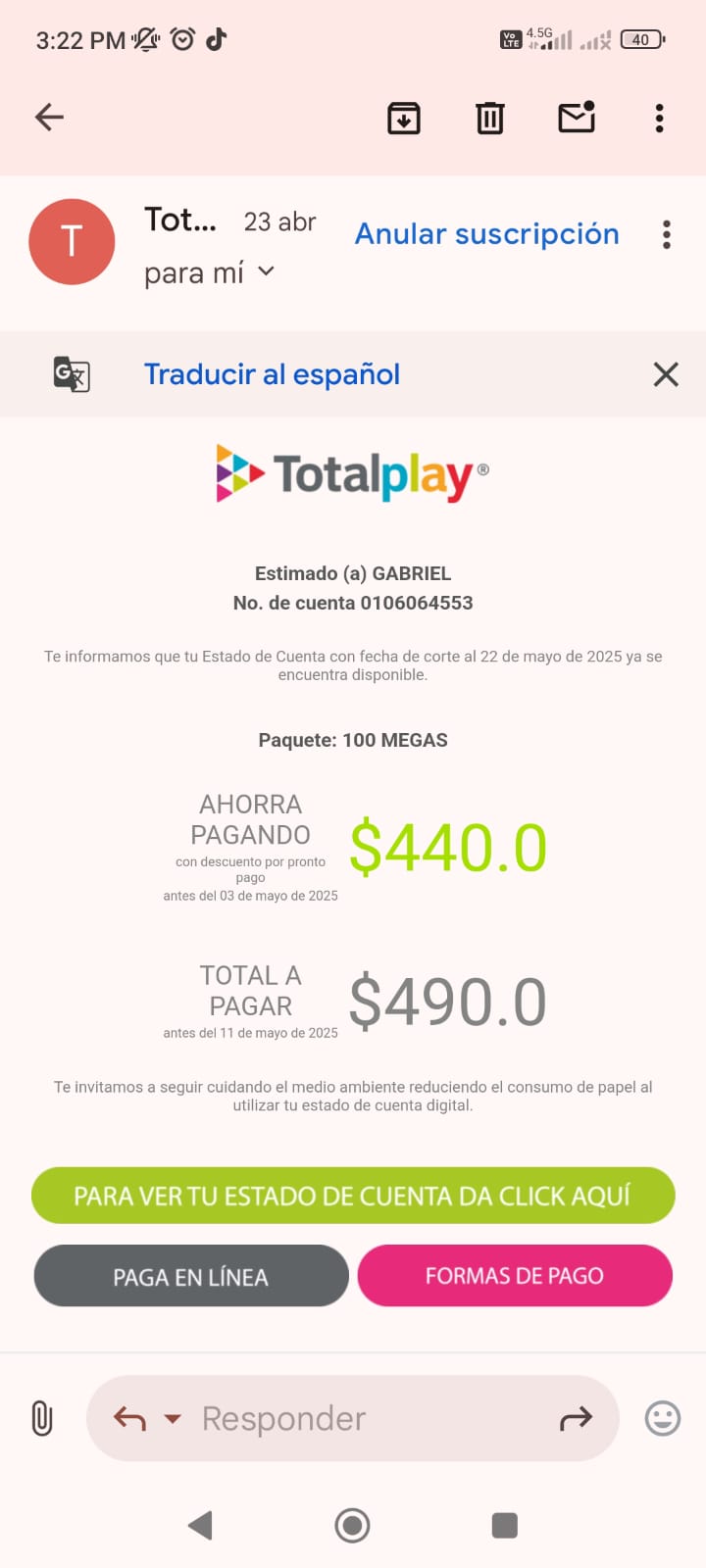Tap the system home button
The image size is (706, 1568).
click(x=352, y=1525)
